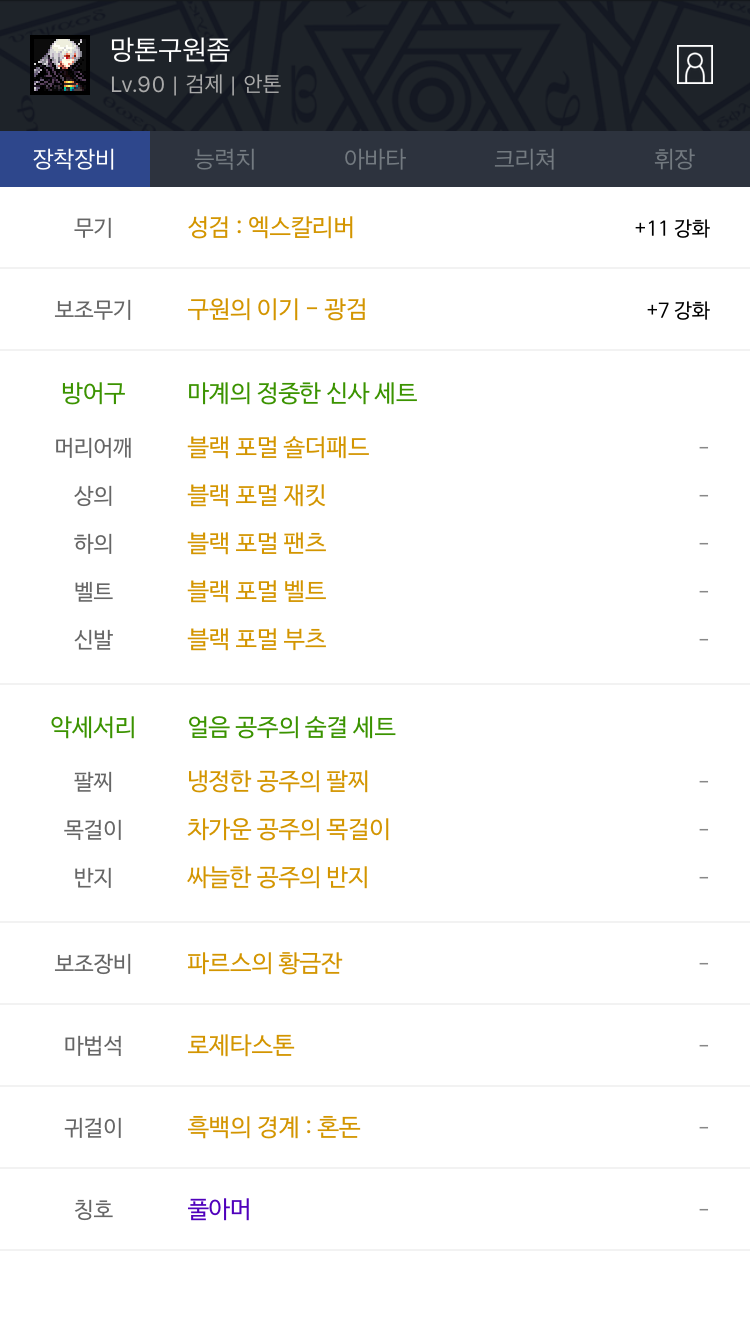Switch to the 크리쳐 tab
Image resolution: width=750 pixels, height=1334 pixels.
pyautogui.click(x=525, y=159)
